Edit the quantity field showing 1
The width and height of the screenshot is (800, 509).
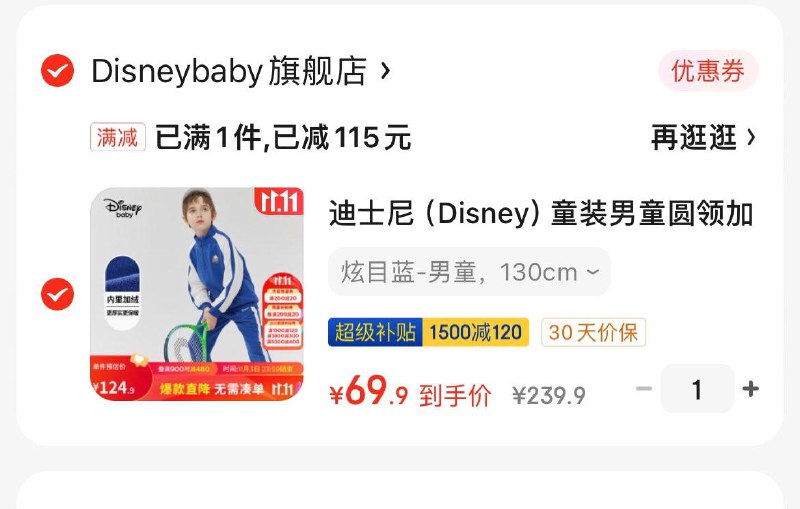(697, 389)
